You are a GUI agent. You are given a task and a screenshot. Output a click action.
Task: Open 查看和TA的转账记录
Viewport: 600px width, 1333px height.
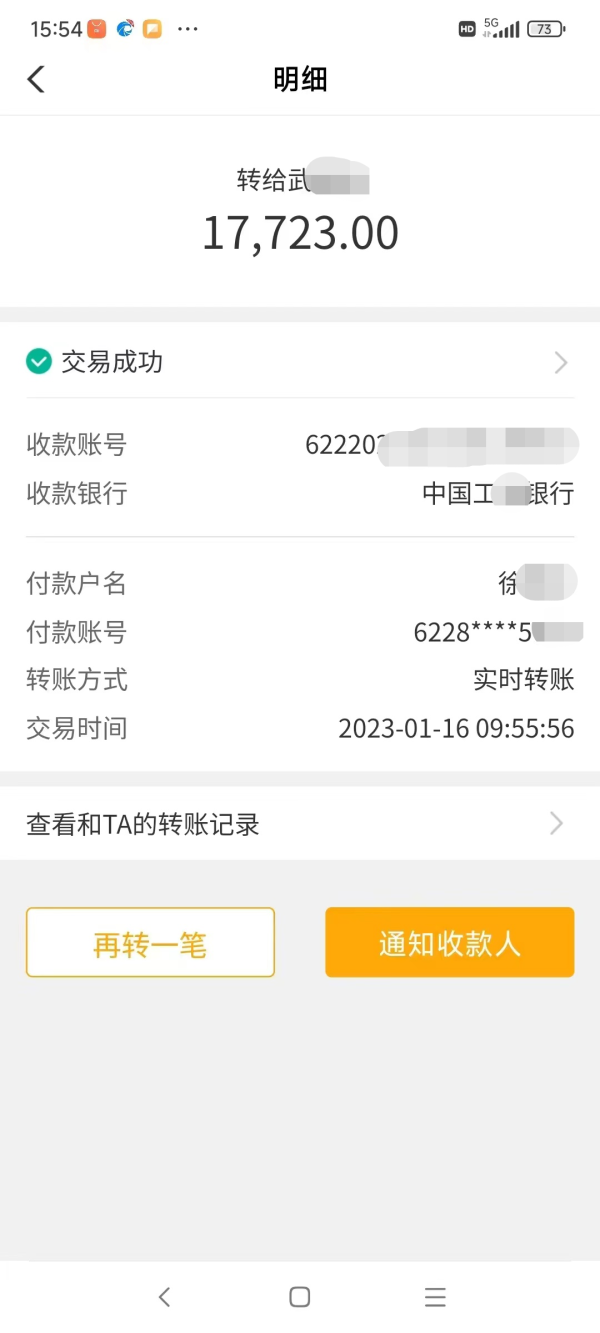coord(300,824)
